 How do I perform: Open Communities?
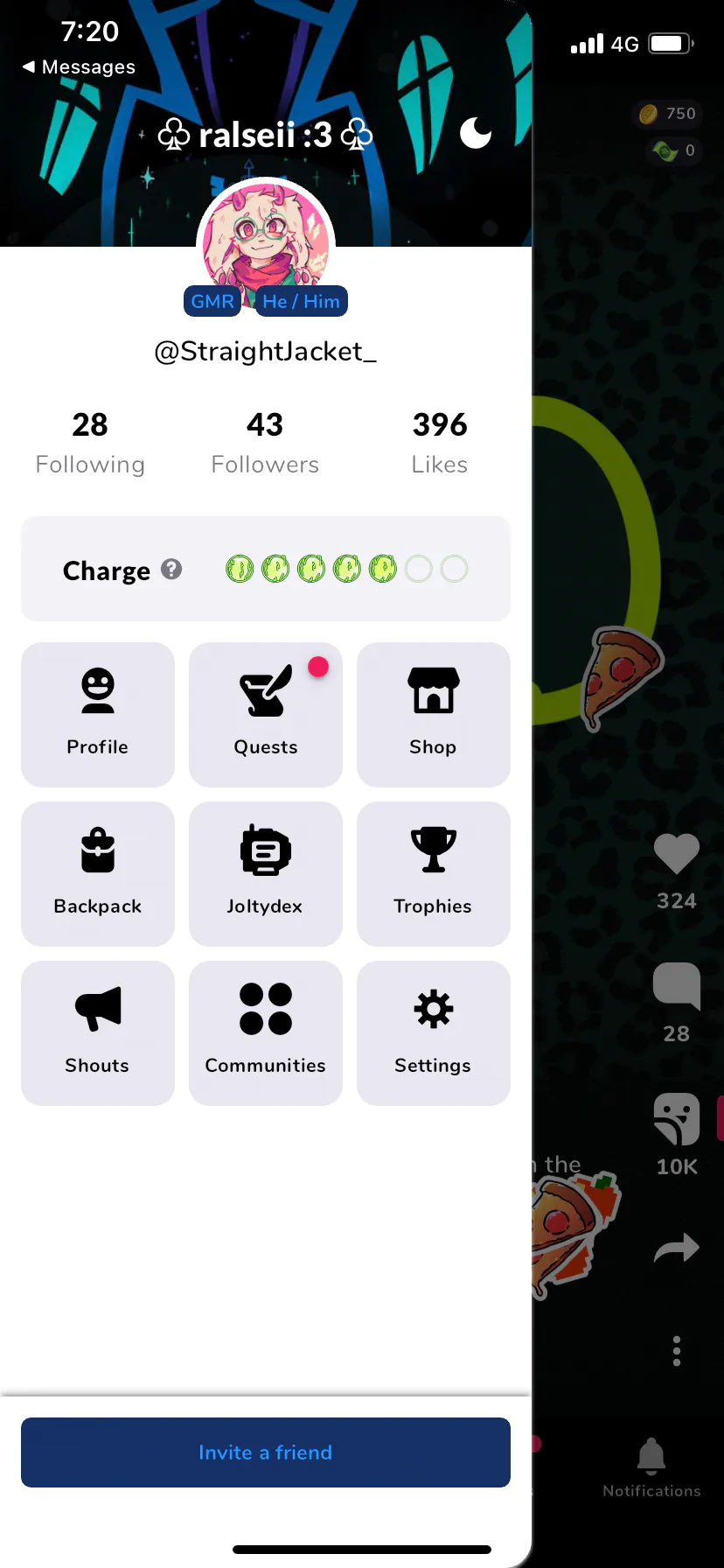[266, 1032]
